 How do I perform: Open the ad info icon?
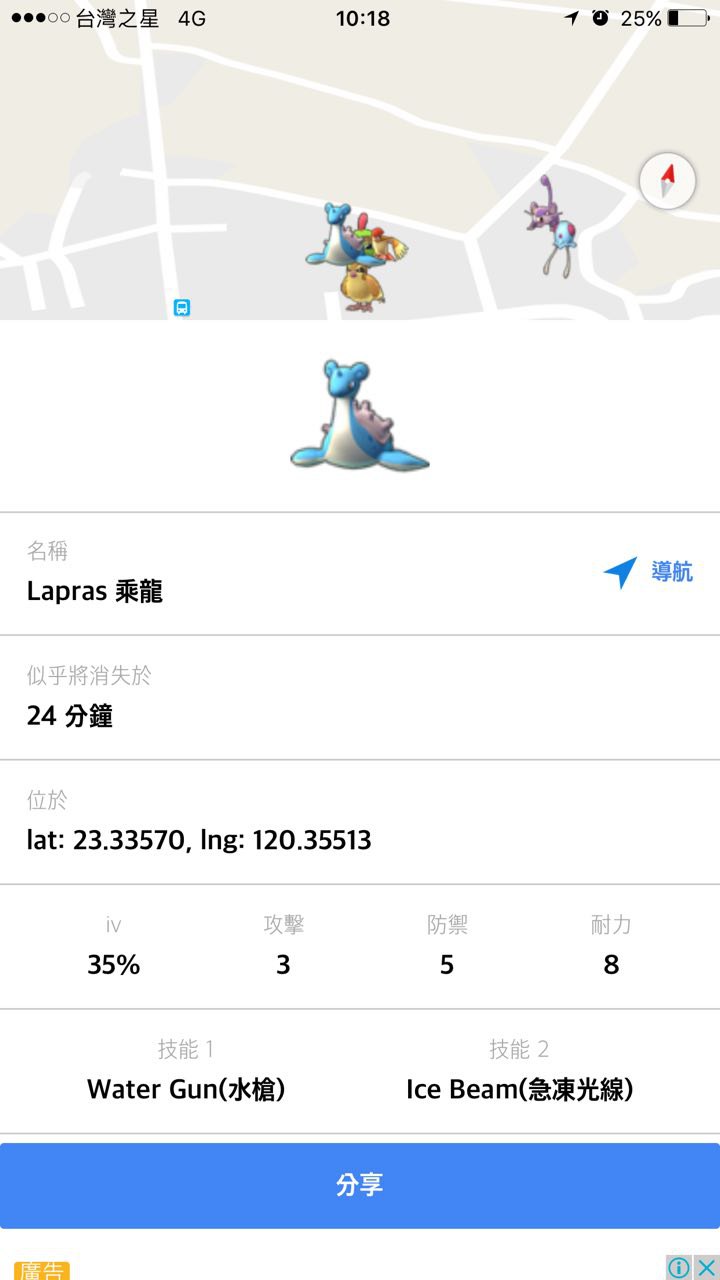tap(679, 1268)
